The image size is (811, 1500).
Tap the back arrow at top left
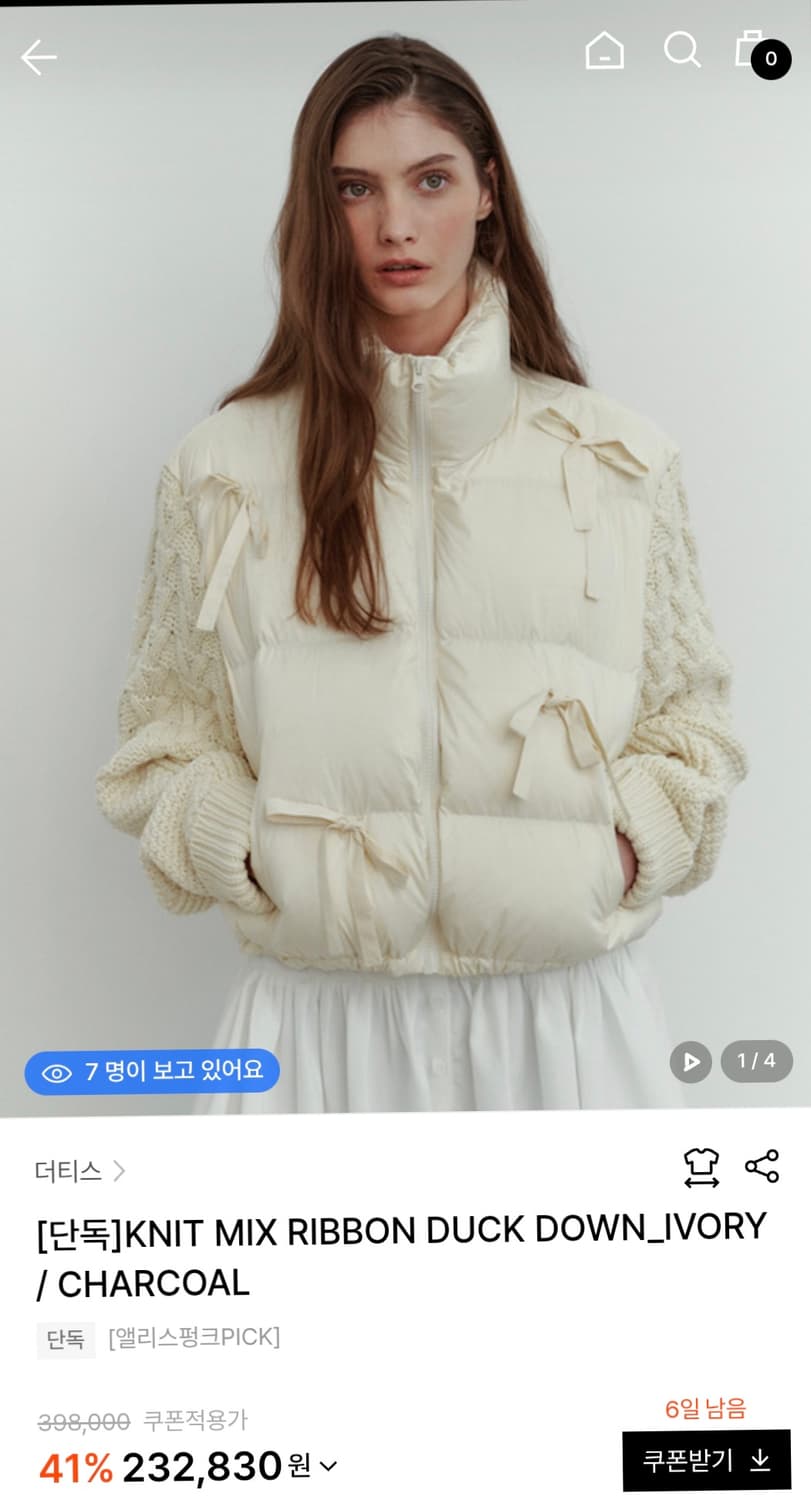(x=38, y=57)
